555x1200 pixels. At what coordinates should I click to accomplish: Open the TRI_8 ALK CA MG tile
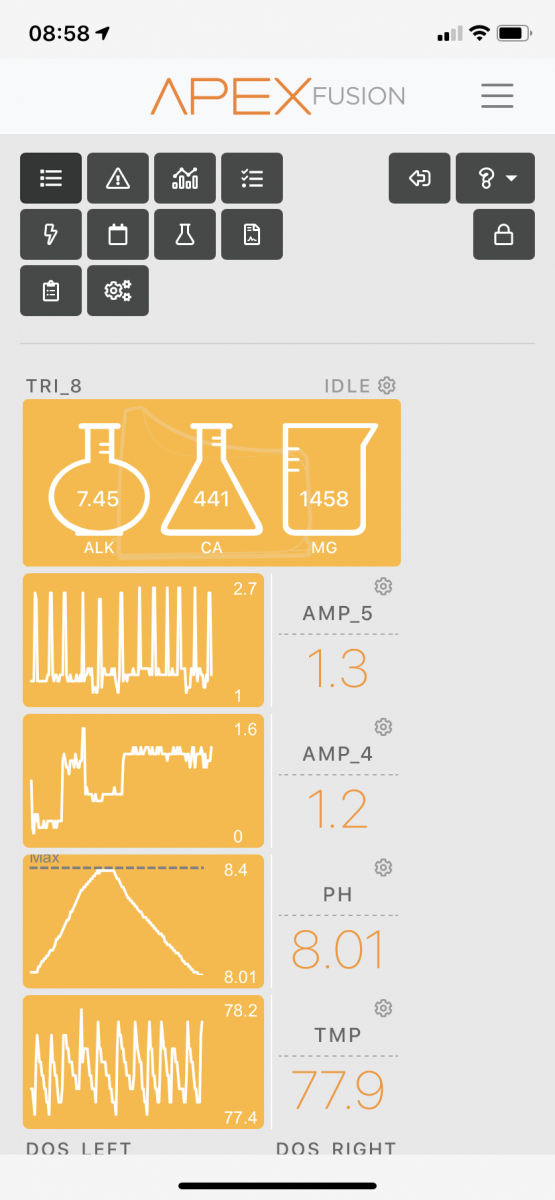pyautogui.click(x=212, y=483)
